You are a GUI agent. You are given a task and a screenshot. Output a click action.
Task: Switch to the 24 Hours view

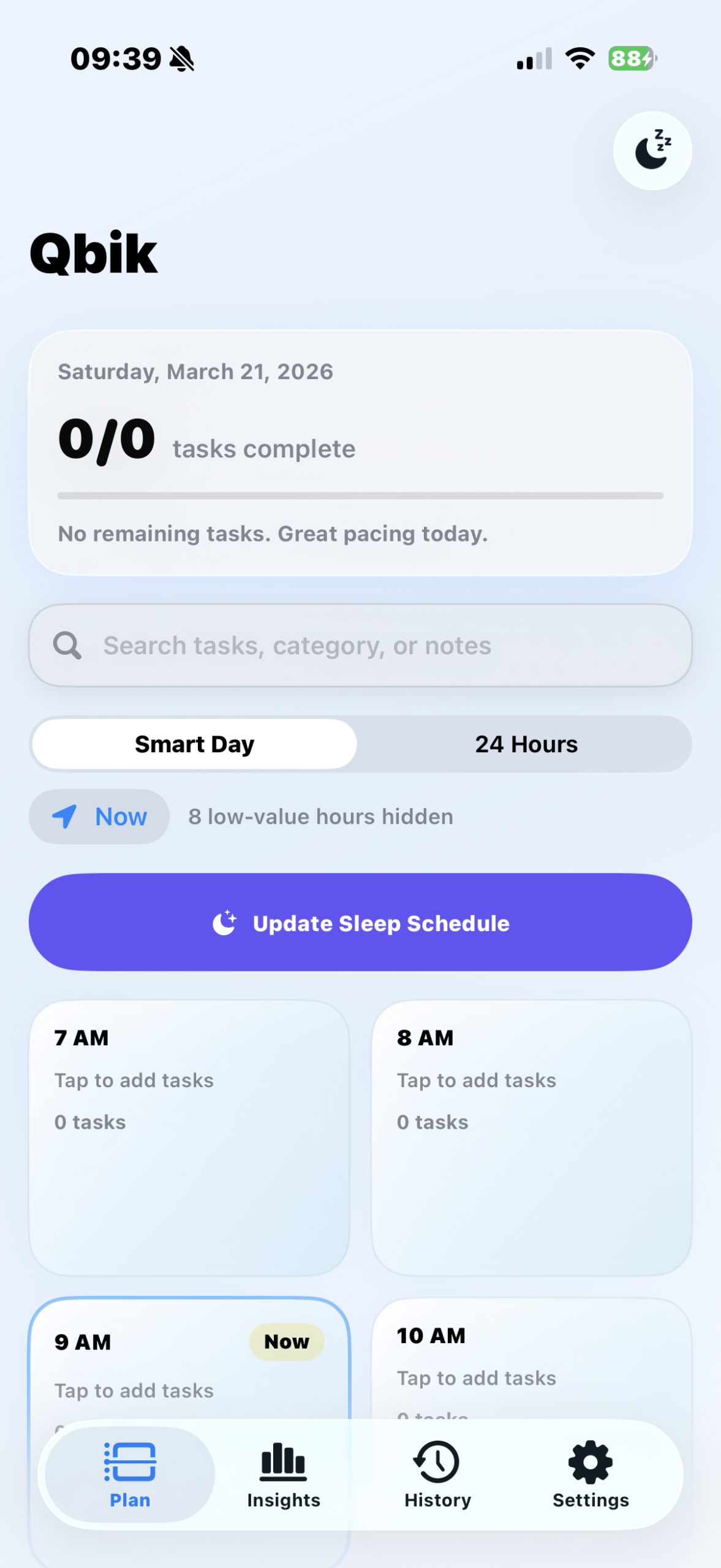526,744
